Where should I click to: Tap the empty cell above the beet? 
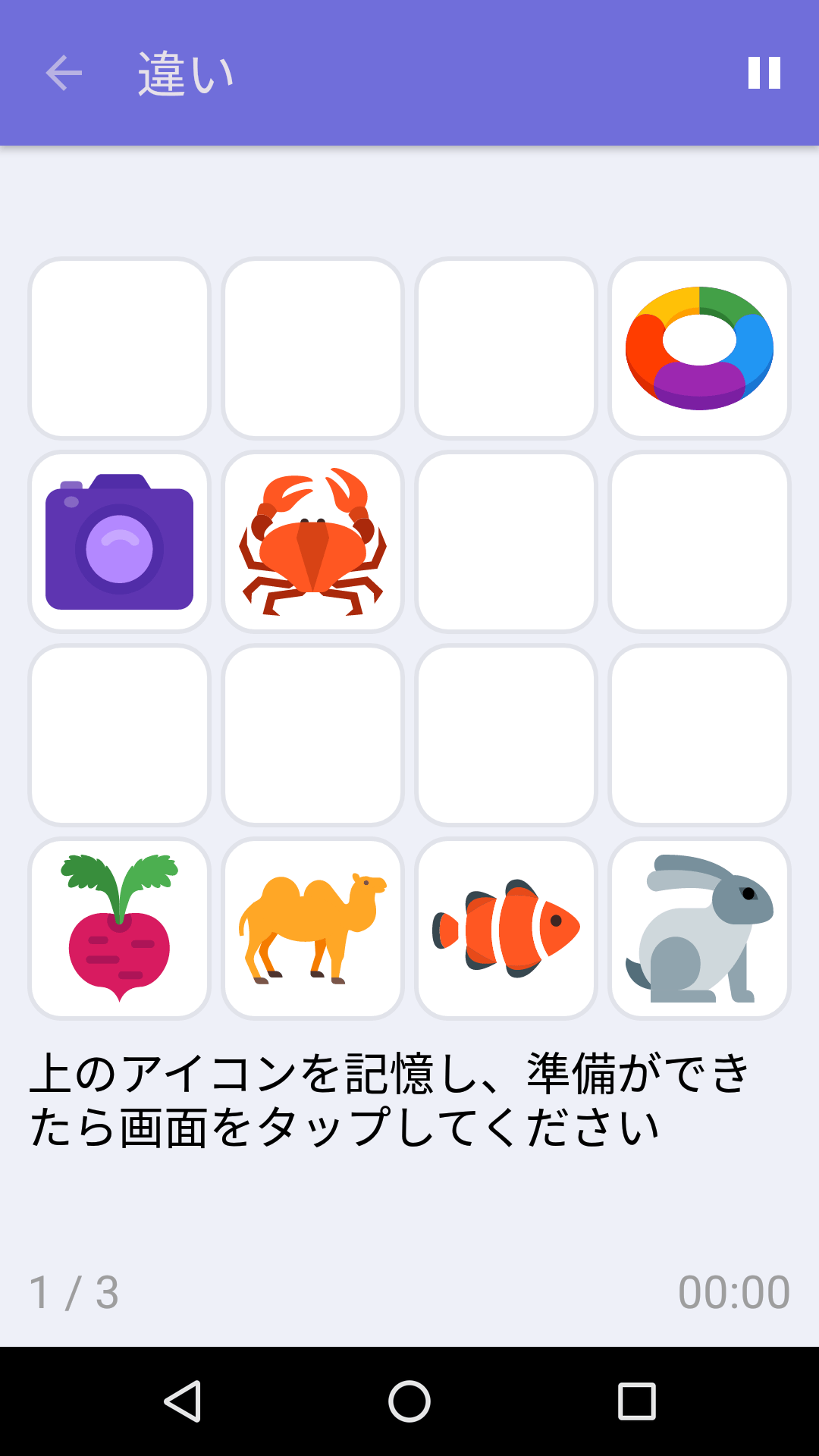coord(118,736)
